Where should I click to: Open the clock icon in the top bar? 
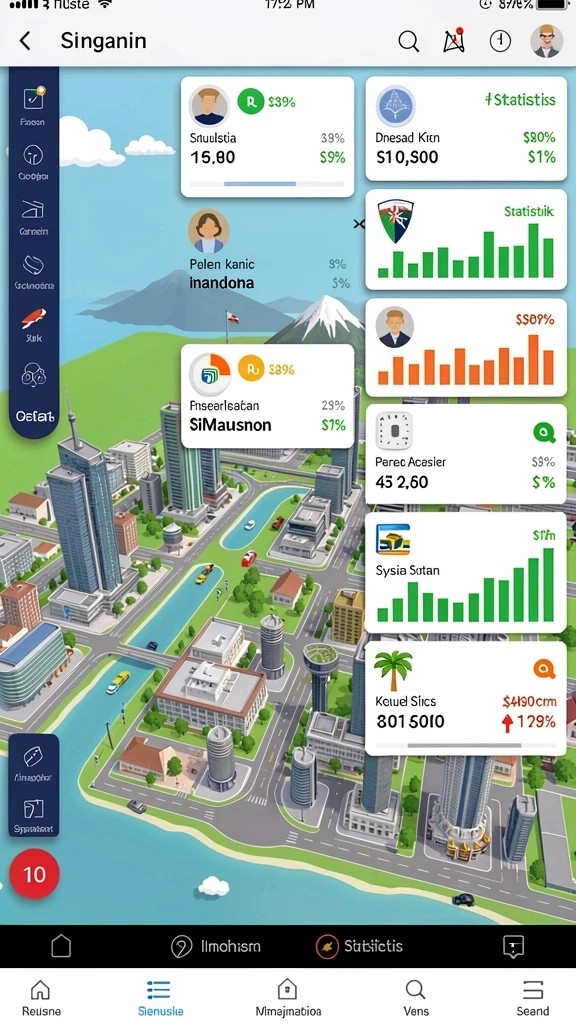[x=500, y=41]
